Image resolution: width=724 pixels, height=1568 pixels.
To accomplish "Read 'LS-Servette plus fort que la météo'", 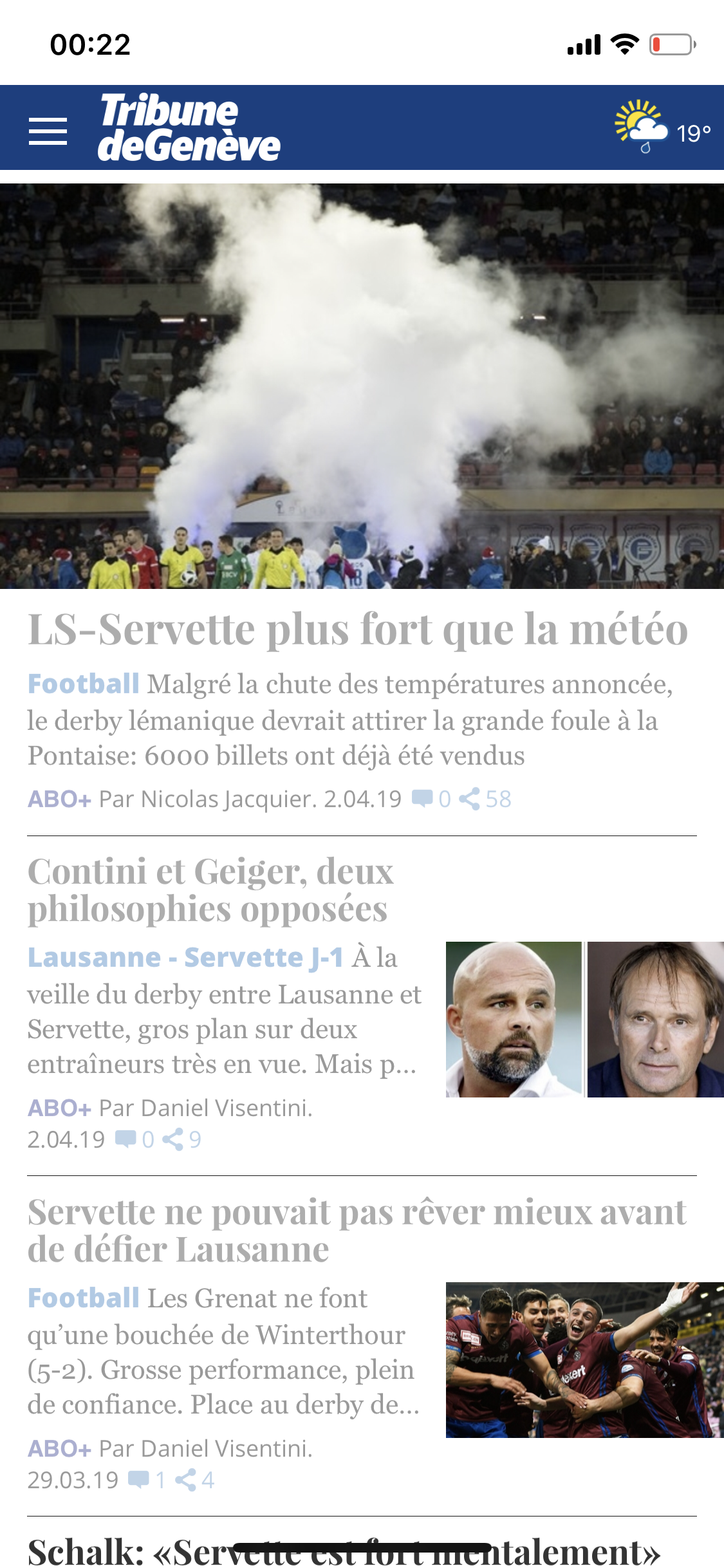I will point(358,630).
